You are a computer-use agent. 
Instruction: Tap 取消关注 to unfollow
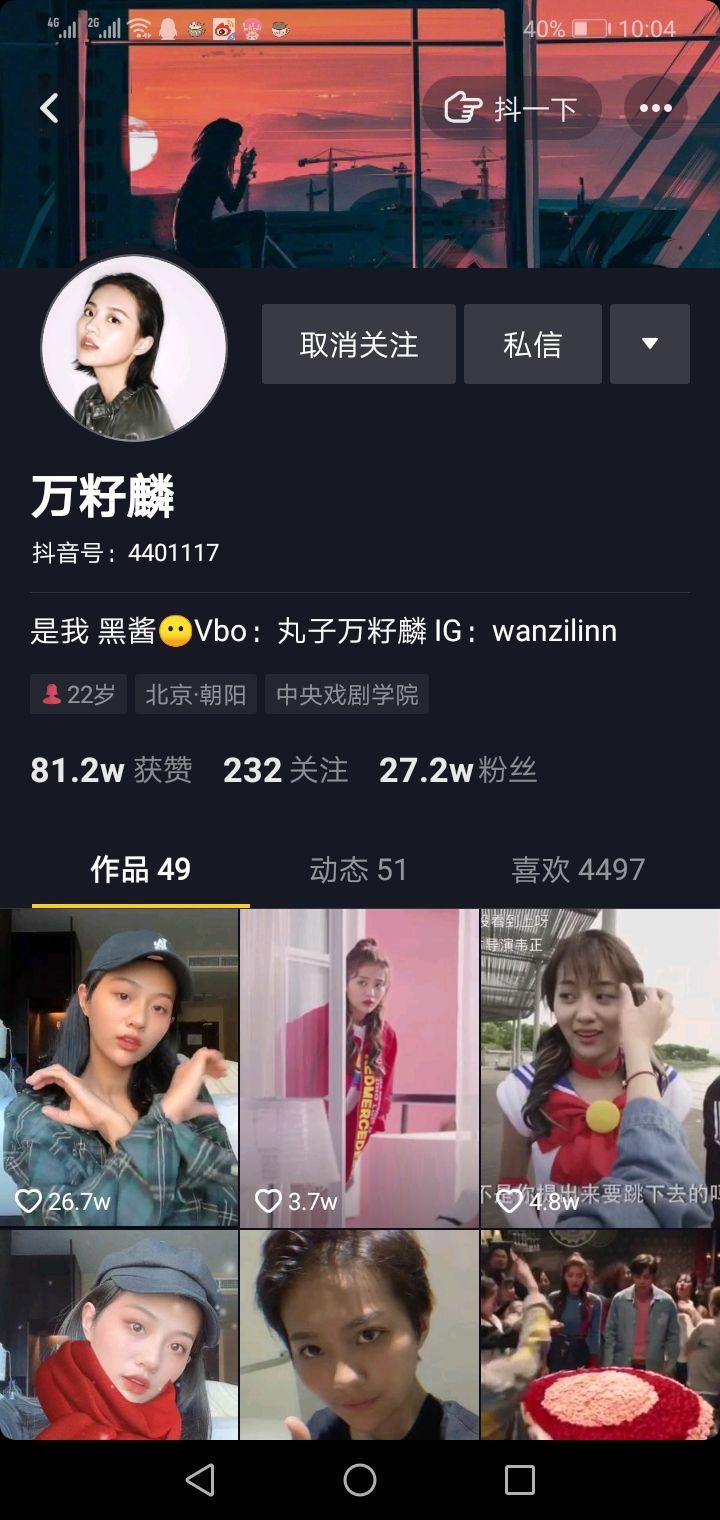[358, 345]
